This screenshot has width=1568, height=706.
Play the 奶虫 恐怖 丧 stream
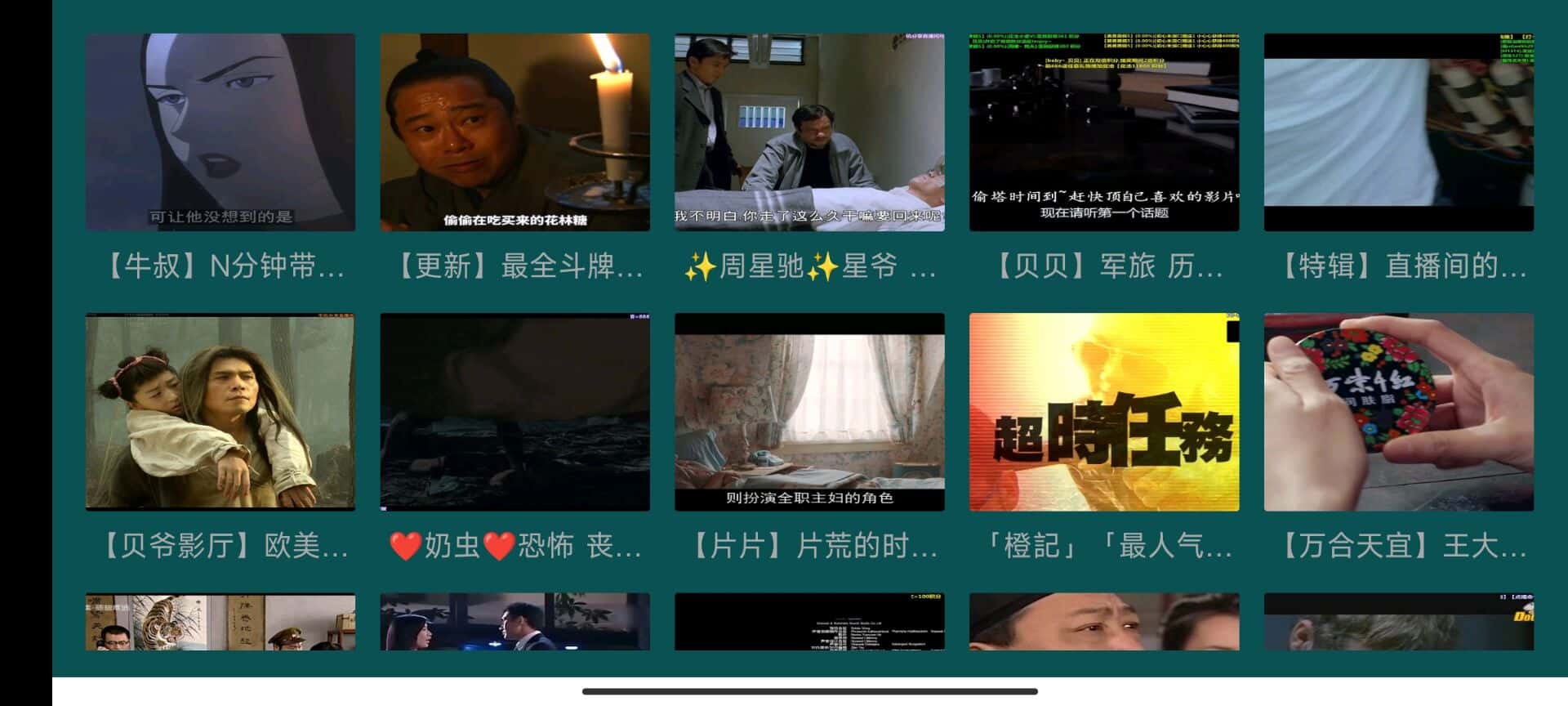pos(514,412)
